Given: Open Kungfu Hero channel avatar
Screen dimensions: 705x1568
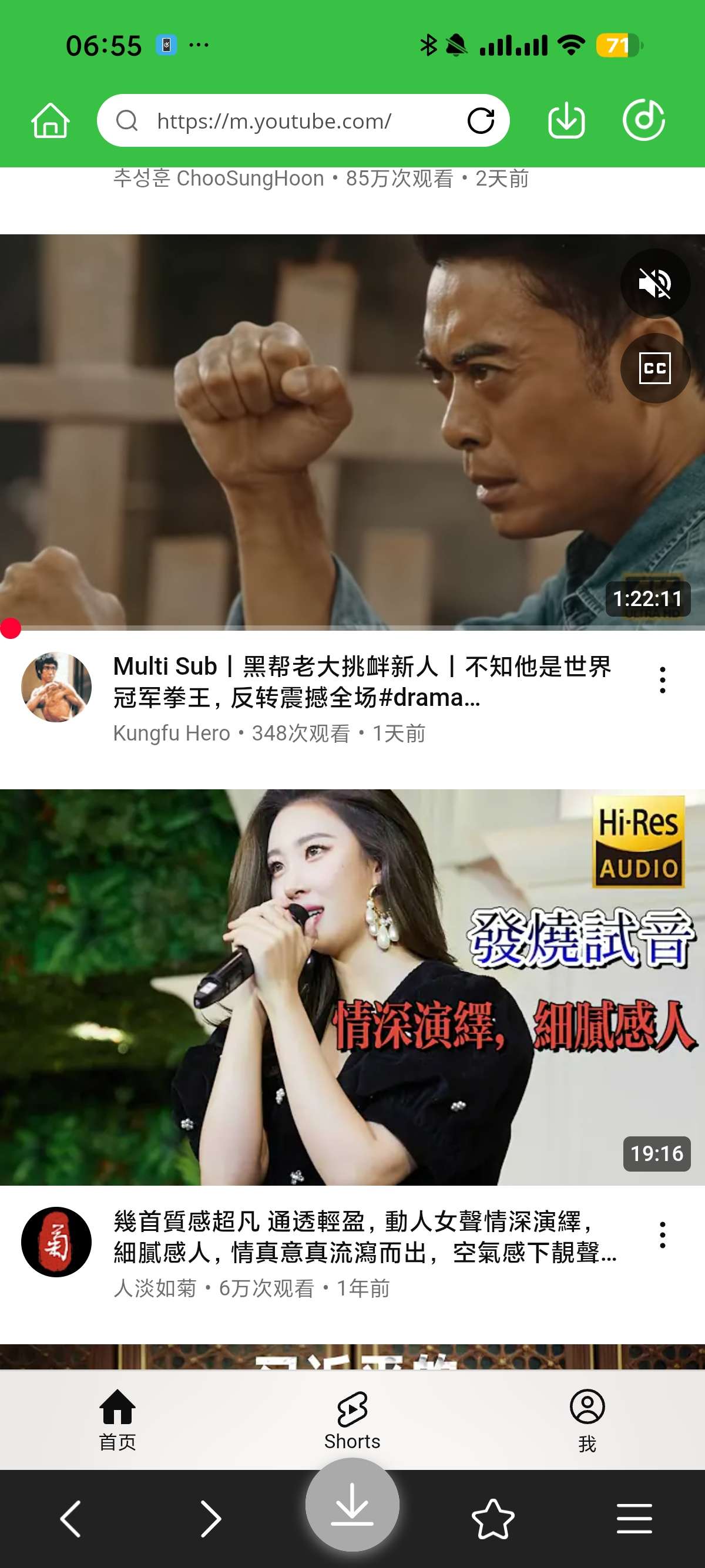Looking at the screenshot, I should click(x=56, y=687).
